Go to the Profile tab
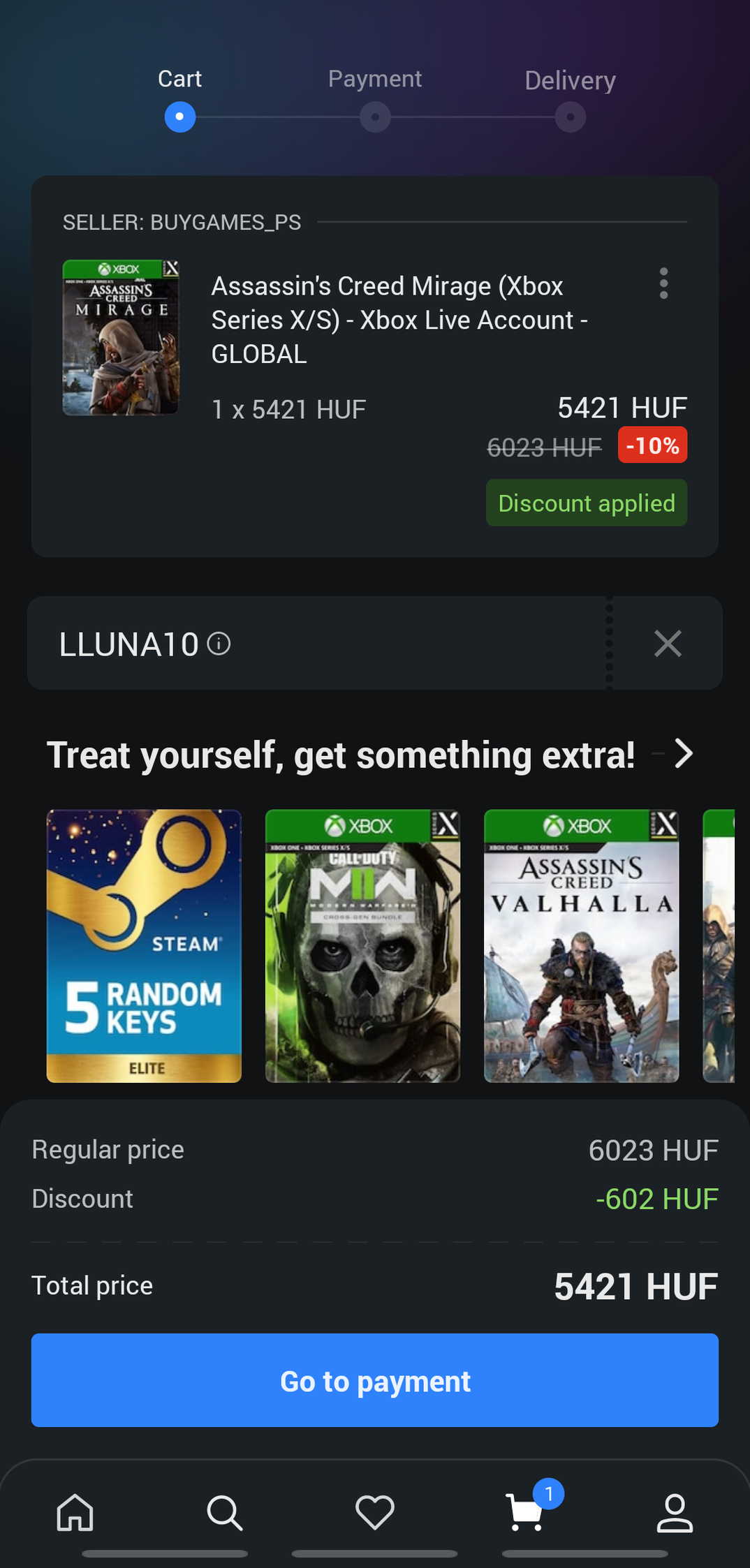Screen dimensions: 750x1568 tap(675, 1513)
